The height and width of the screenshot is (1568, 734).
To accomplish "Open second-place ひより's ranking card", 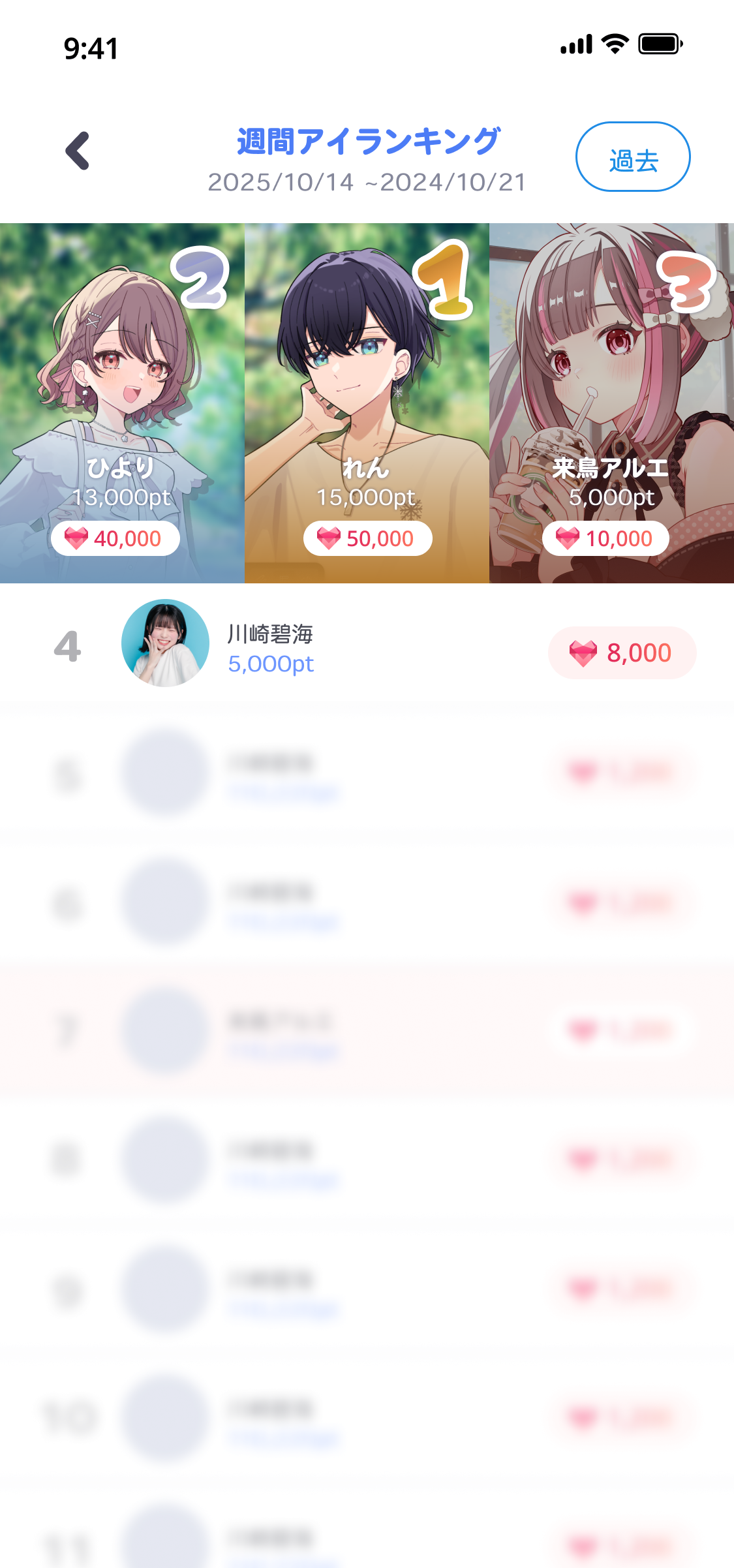I will [x=122, y=403].
